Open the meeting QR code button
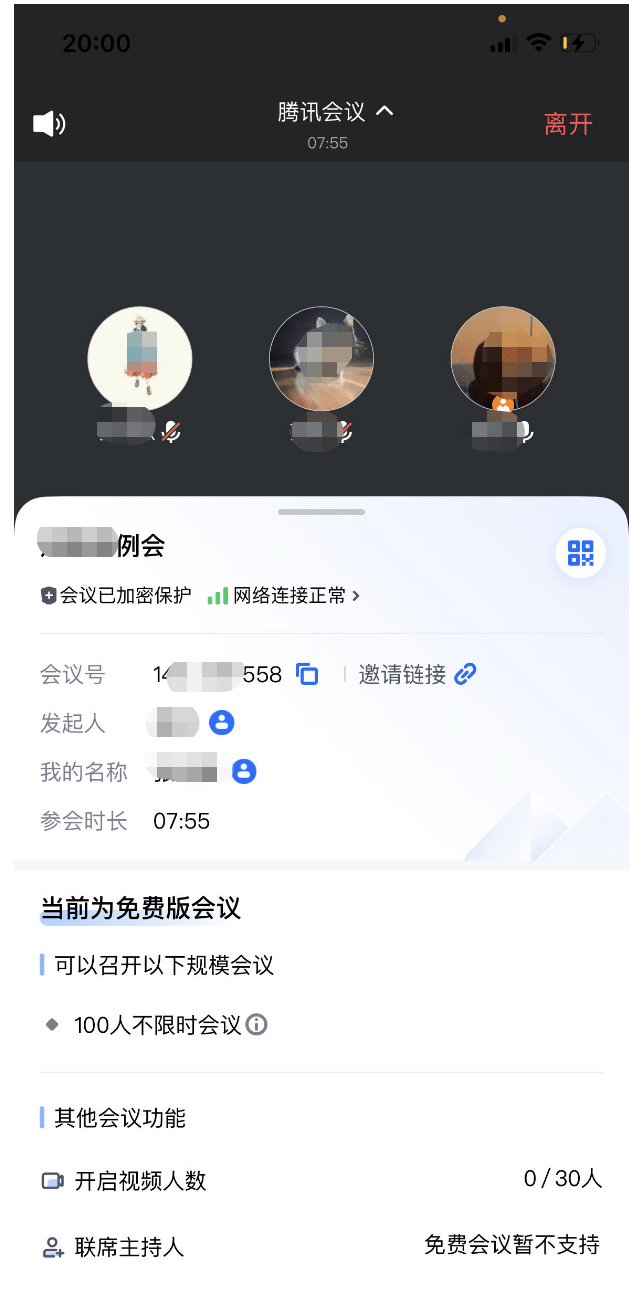The height and width of the screenshot is (1310, 643). point(581,553)
